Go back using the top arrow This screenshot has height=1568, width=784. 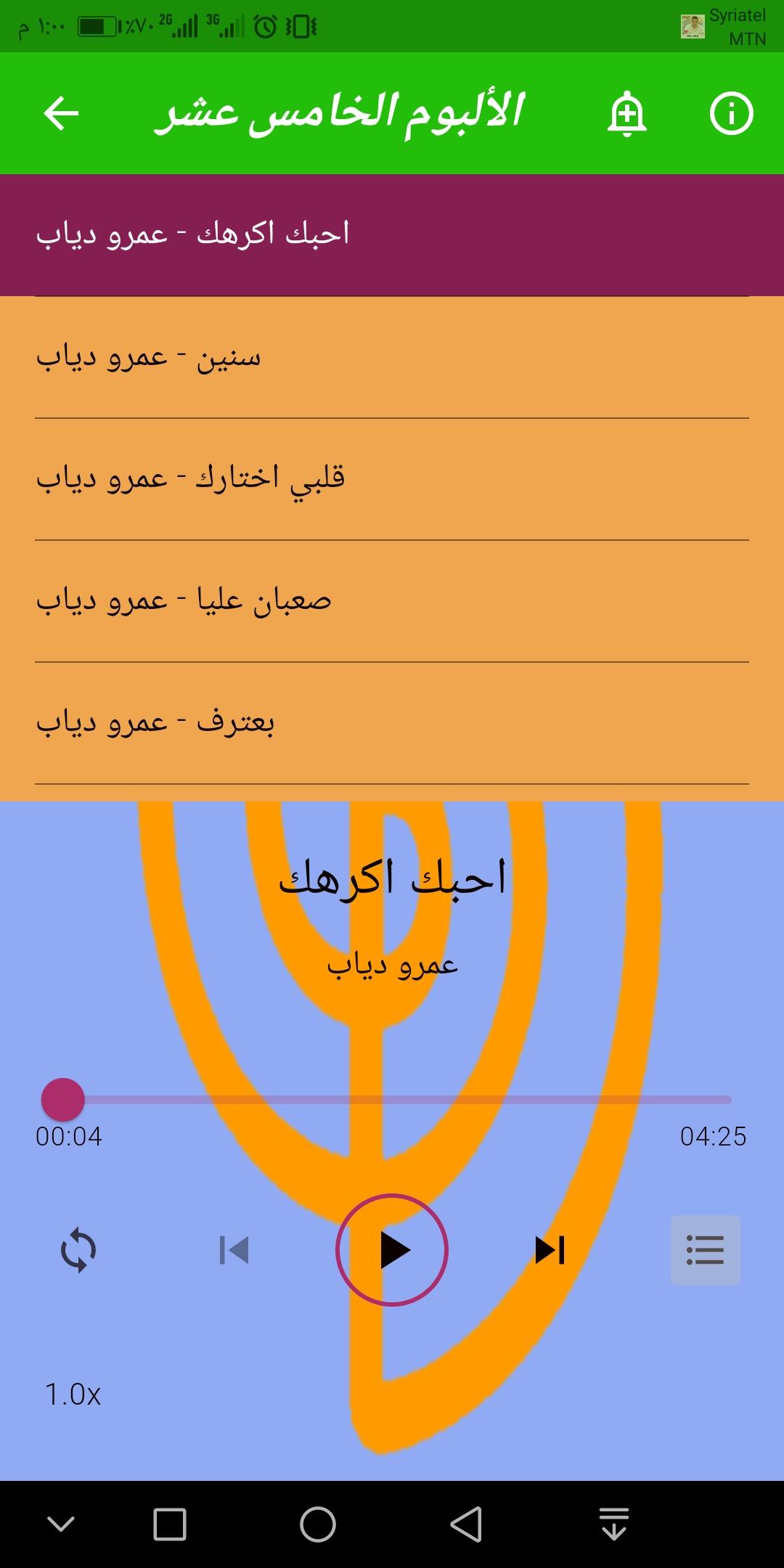click(61, 113)
